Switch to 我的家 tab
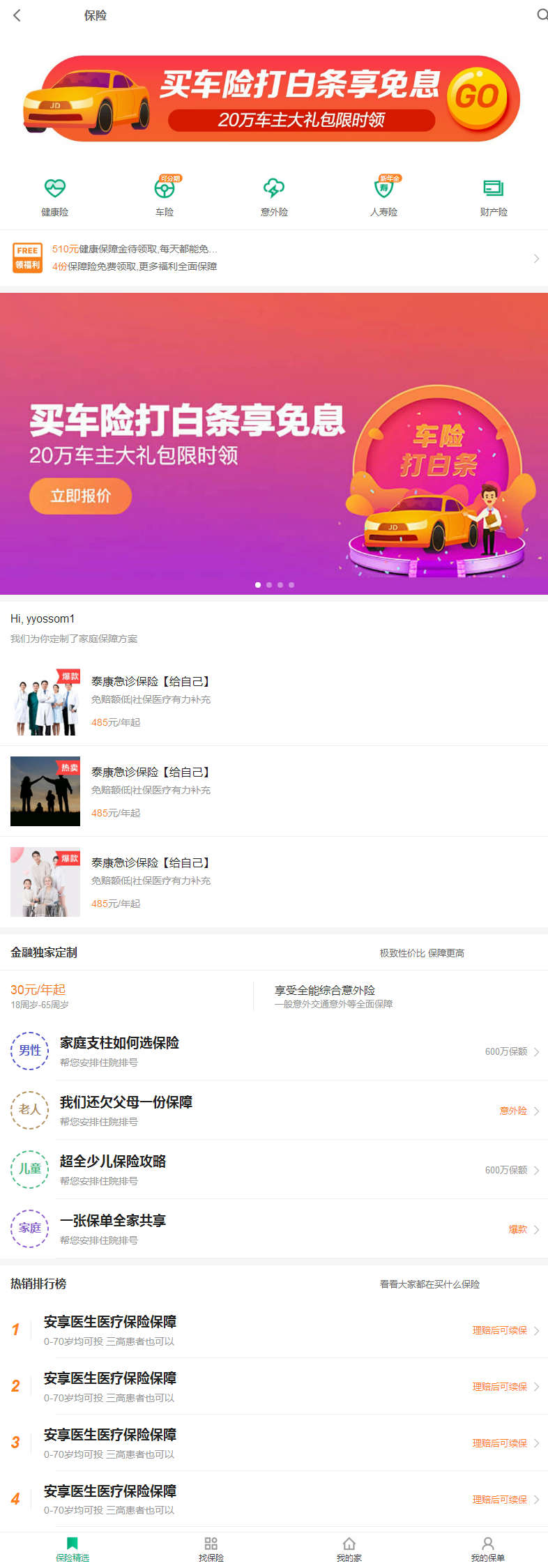Viewport: 548px width, 1568px height. pyautogui.click(x=349, y=1549)
